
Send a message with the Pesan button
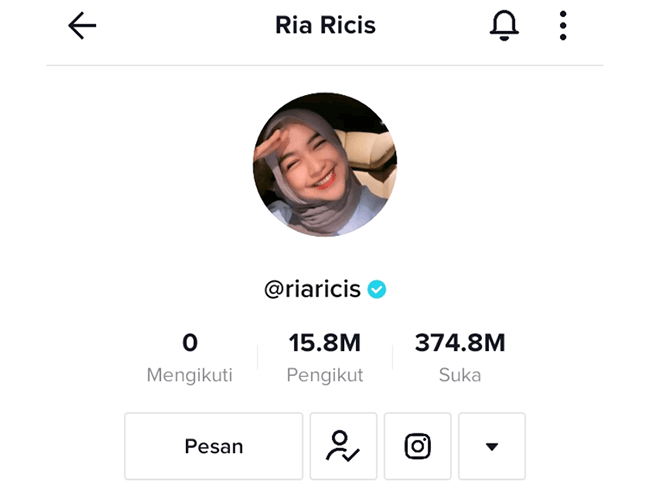(x=214, y=446)
